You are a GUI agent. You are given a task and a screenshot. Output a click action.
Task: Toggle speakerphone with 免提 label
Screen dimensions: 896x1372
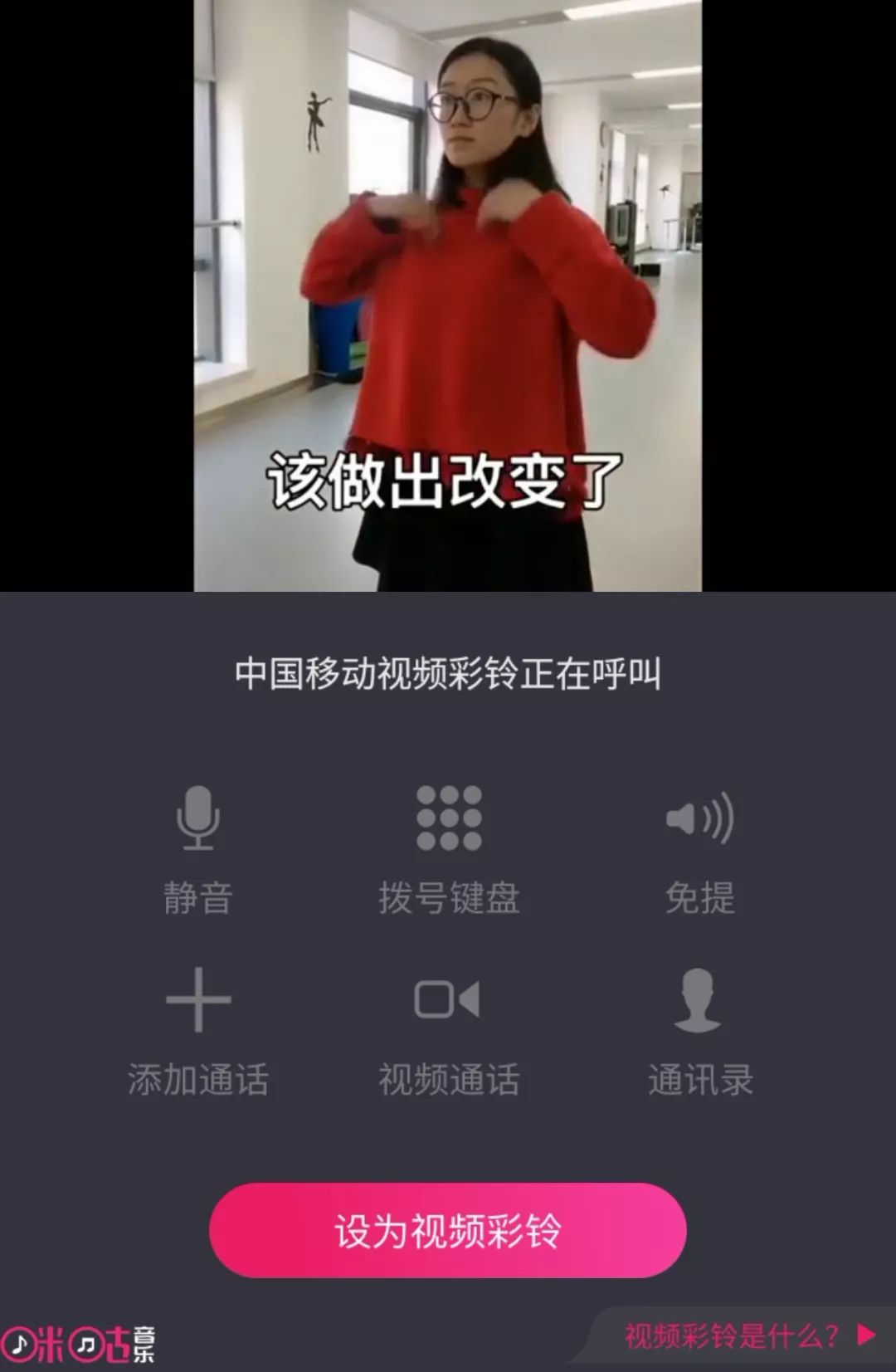(x=701, y=895)
